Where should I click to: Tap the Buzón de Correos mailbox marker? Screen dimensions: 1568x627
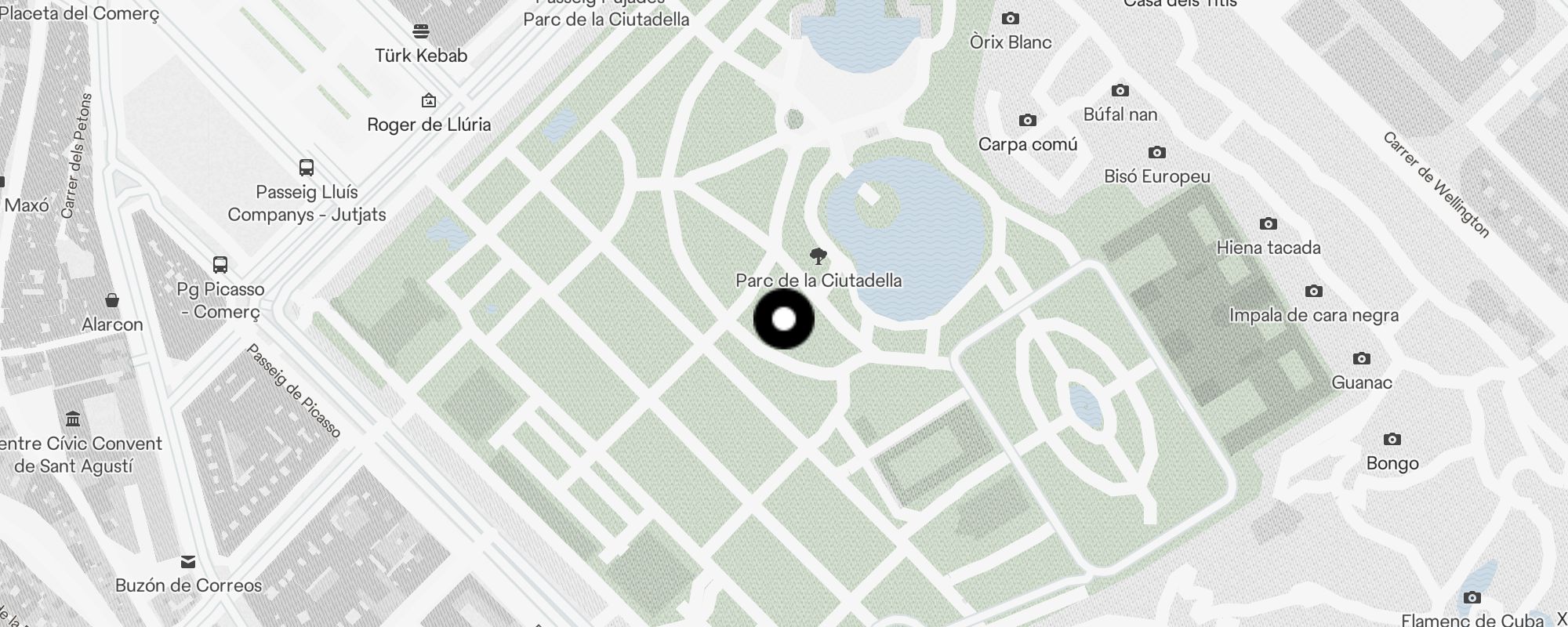(x=188, y=562)
